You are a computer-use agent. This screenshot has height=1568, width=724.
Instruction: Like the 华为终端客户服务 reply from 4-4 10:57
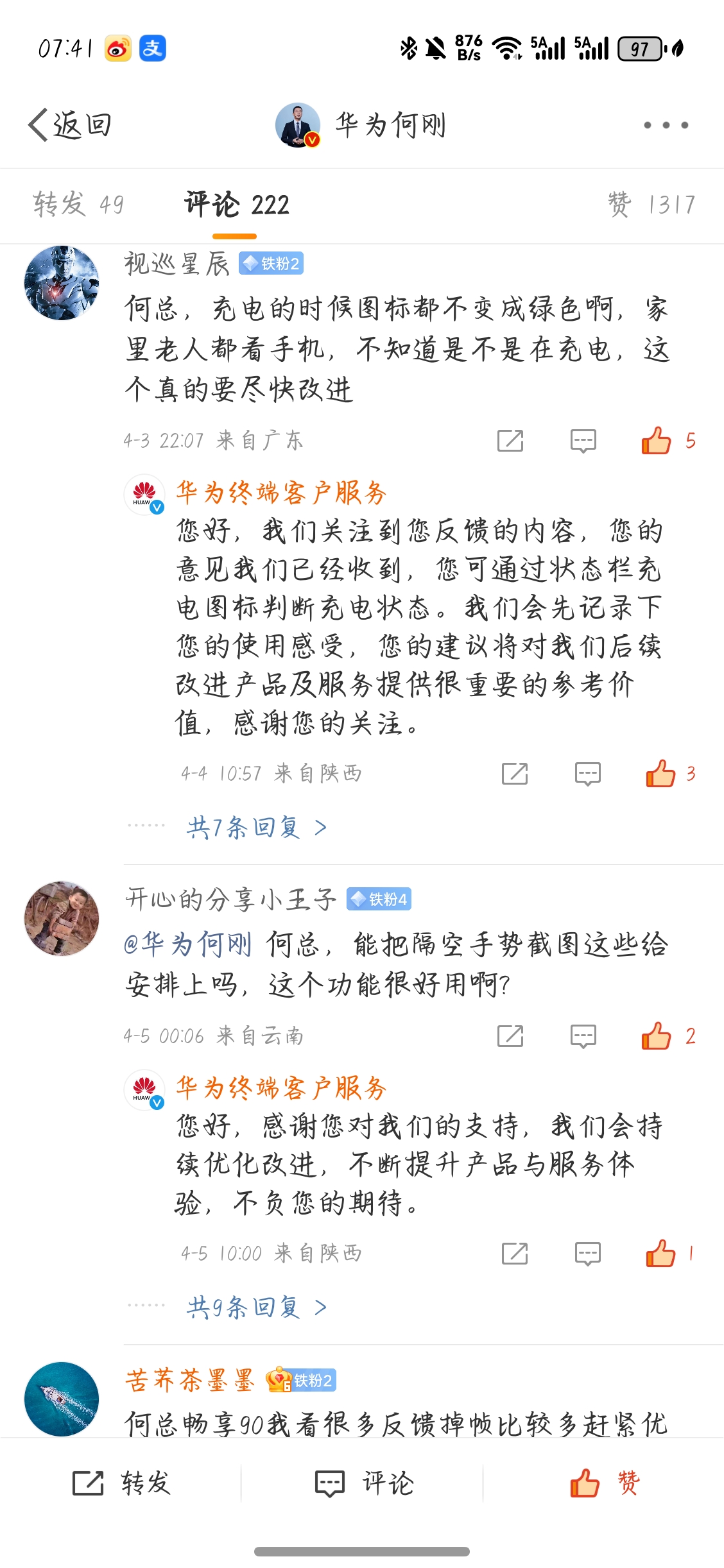tap(661, 774)
